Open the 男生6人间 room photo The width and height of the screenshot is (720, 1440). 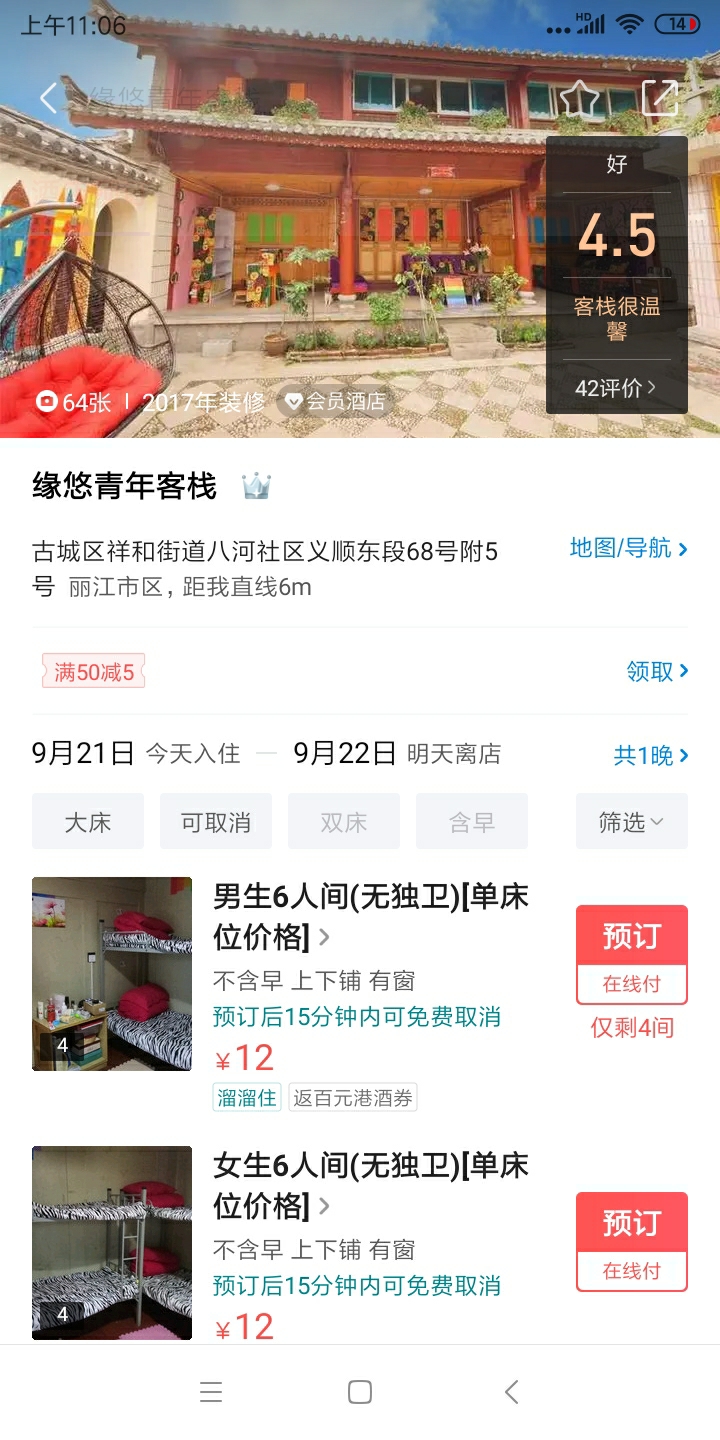coord(112,974)
